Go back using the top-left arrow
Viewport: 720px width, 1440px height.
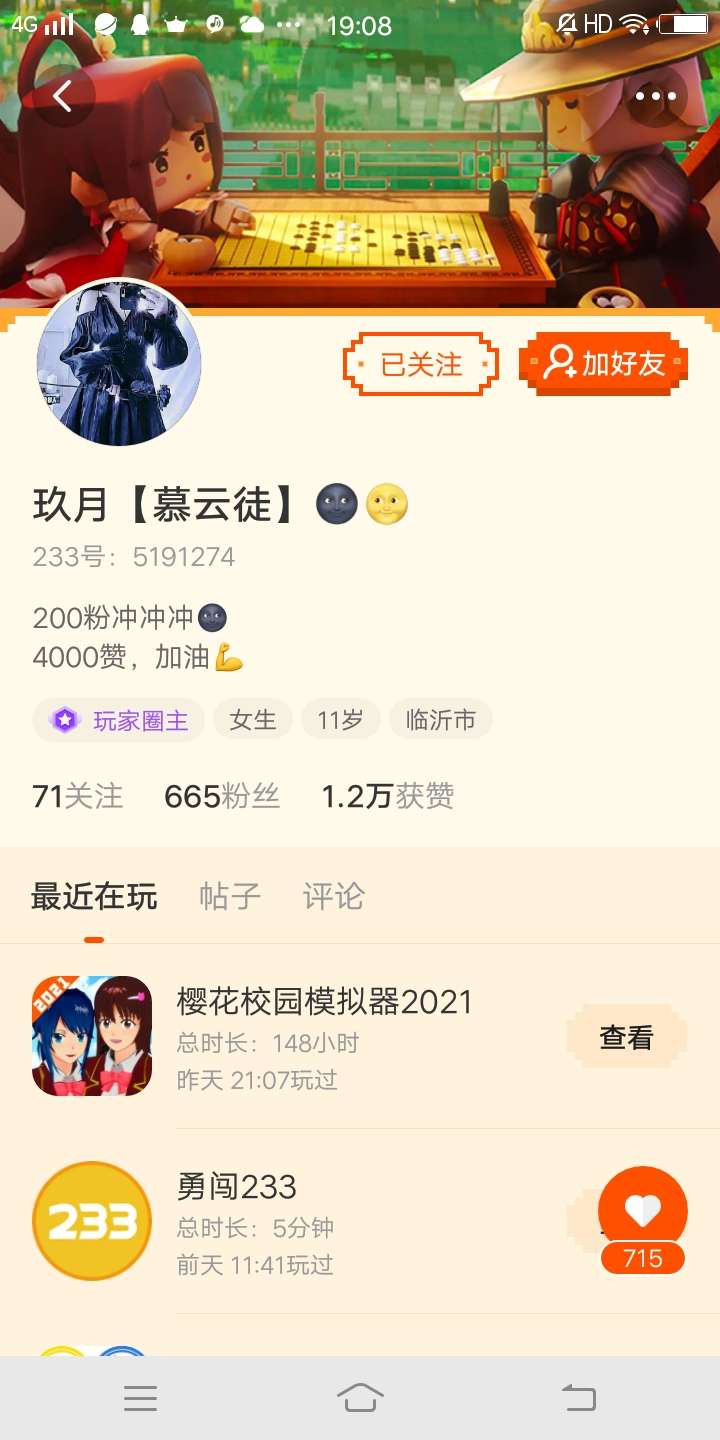point(63,97)
